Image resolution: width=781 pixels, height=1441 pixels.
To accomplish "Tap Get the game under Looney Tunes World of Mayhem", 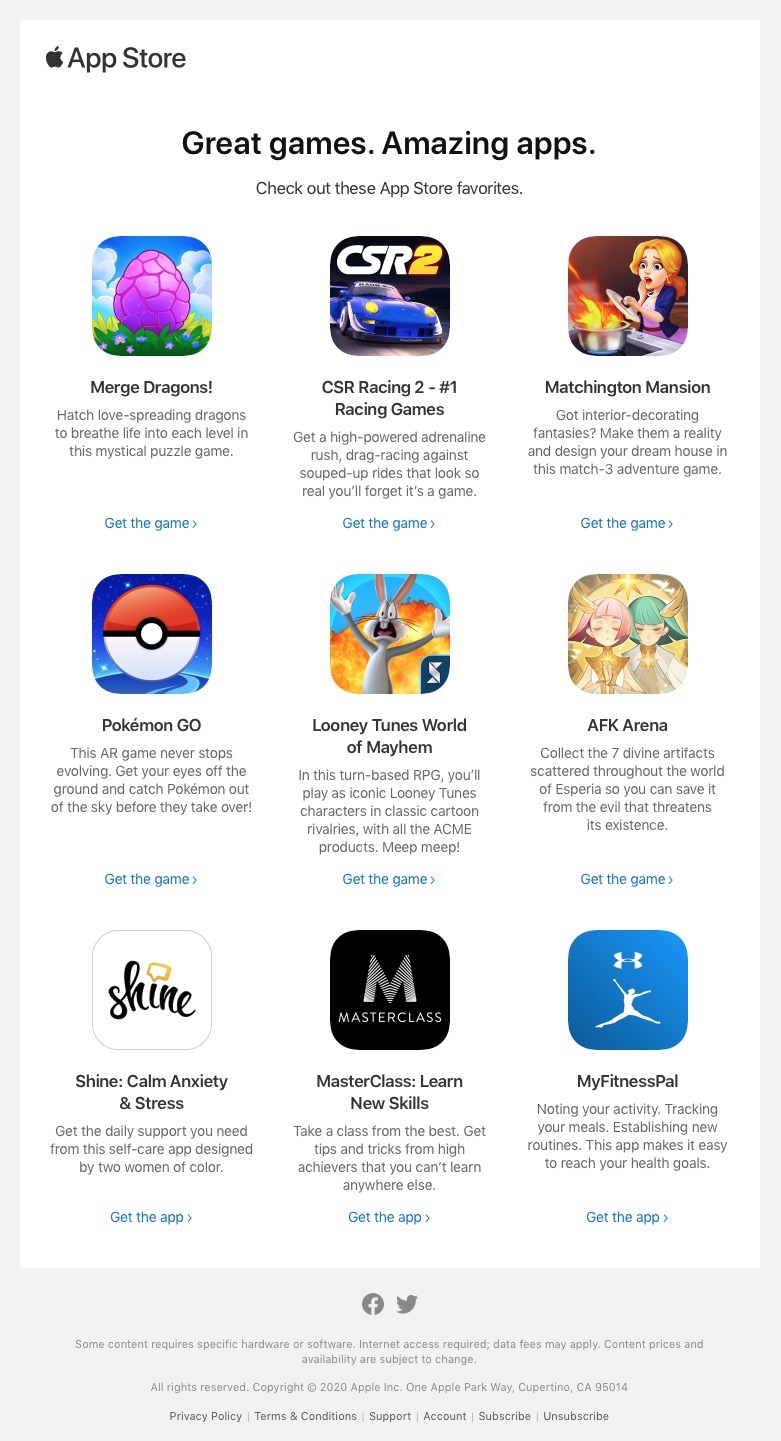I will point(389,879).
